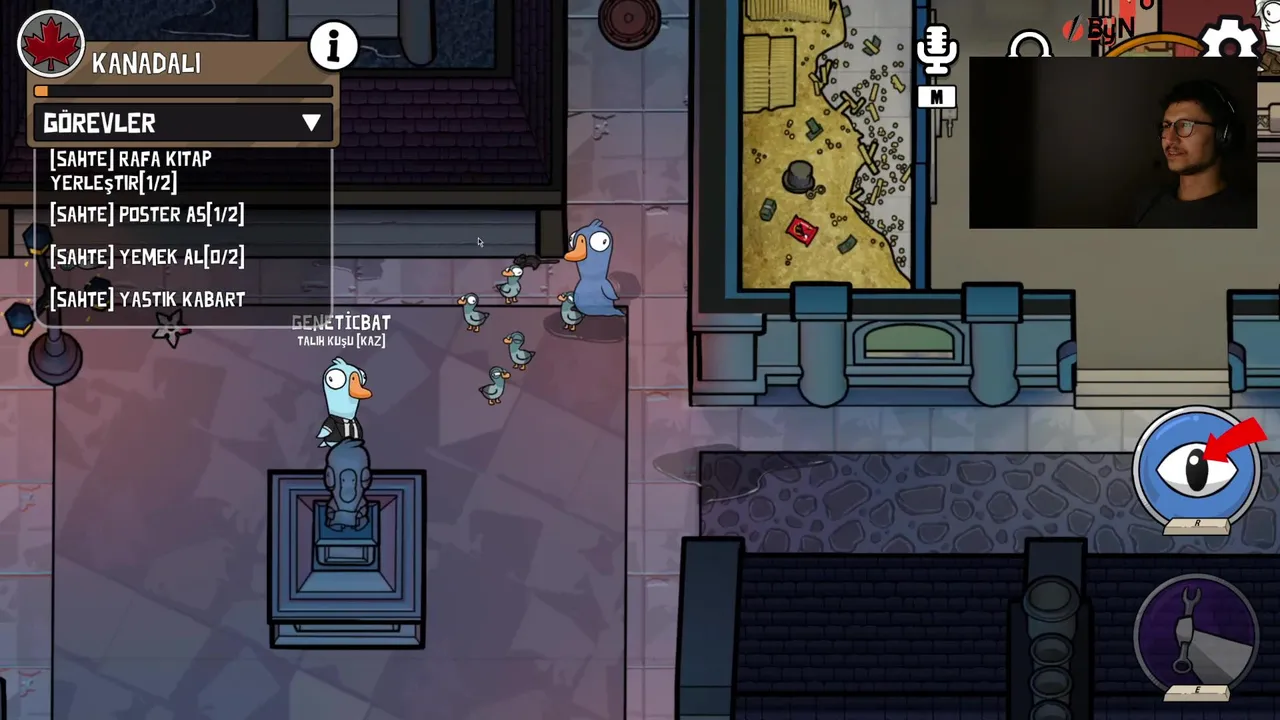The width and height of the screenshot is (1280, 720).
Task: Open the role info icon
Action: coord(333,45)
